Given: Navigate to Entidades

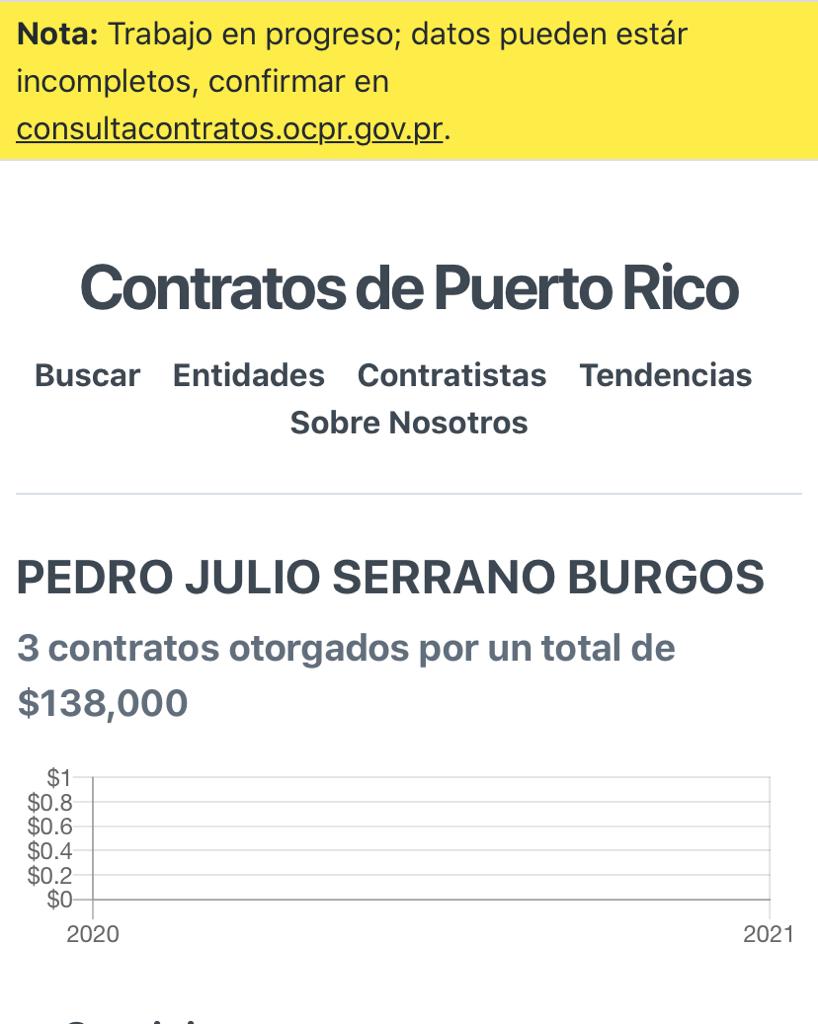Looking at the screenshot, I should (x=249, y=375).
